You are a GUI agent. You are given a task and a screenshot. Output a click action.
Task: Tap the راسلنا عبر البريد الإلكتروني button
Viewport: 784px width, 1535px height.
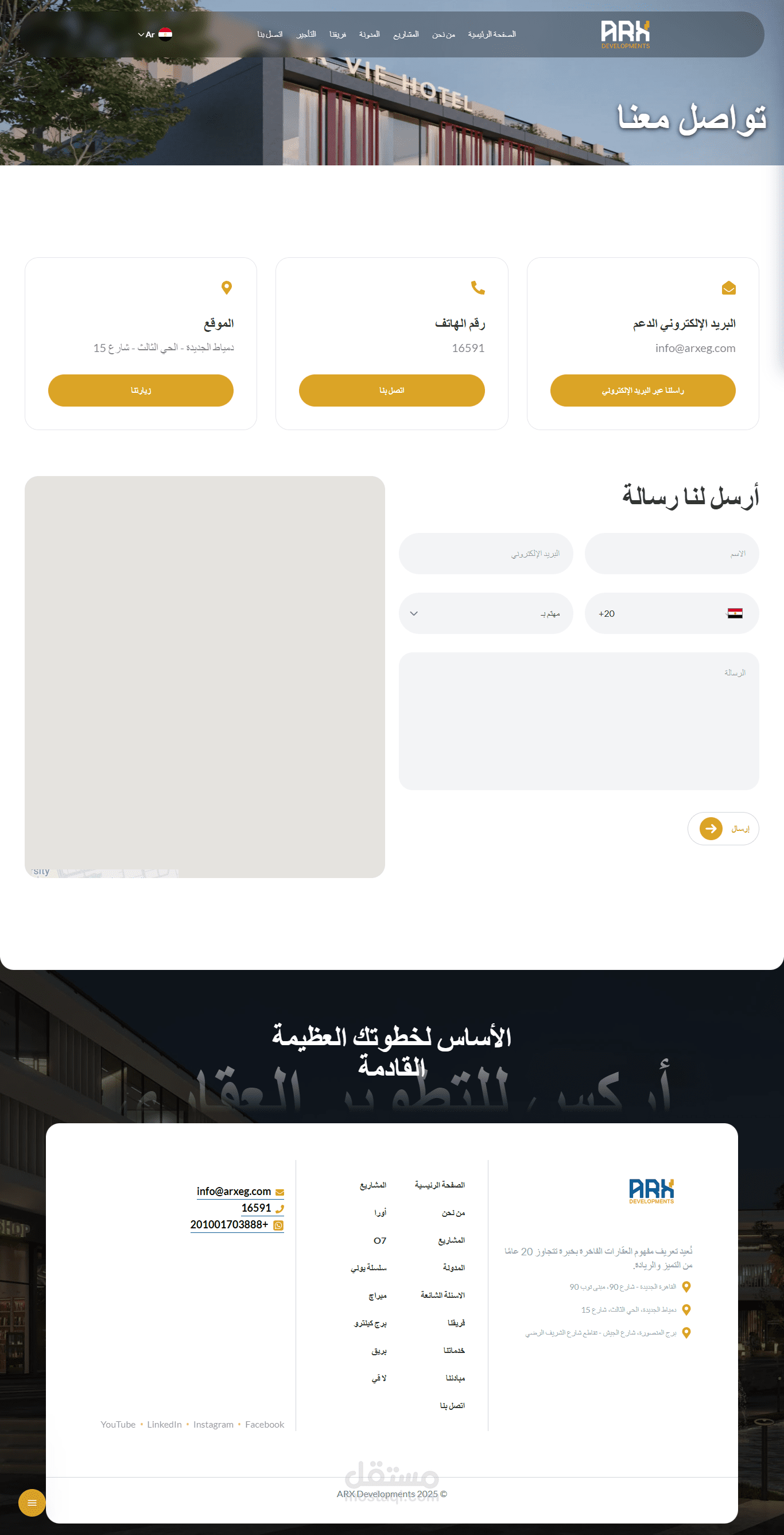tap(642, 390)
